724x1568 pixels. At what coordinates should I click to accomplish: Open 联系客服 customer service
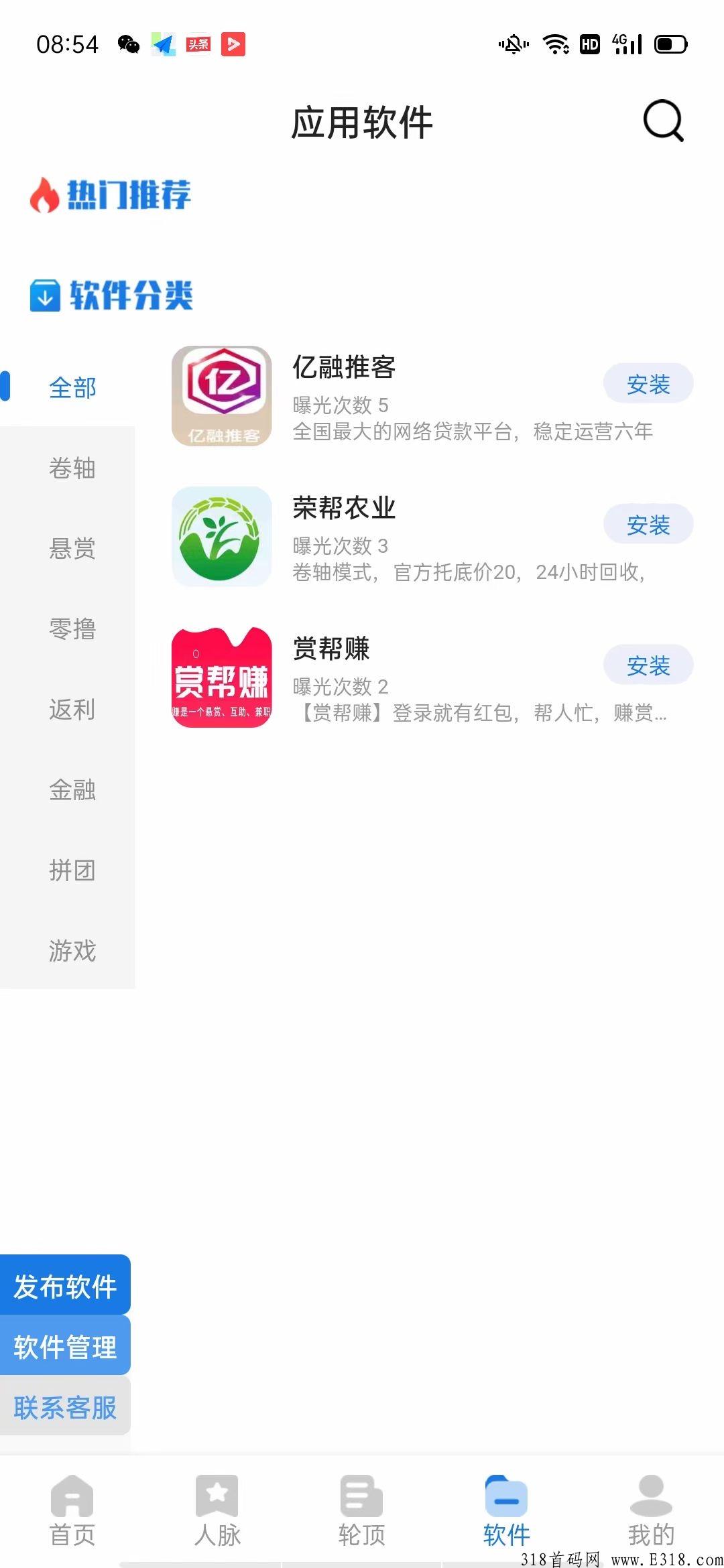pos(65,1407)
